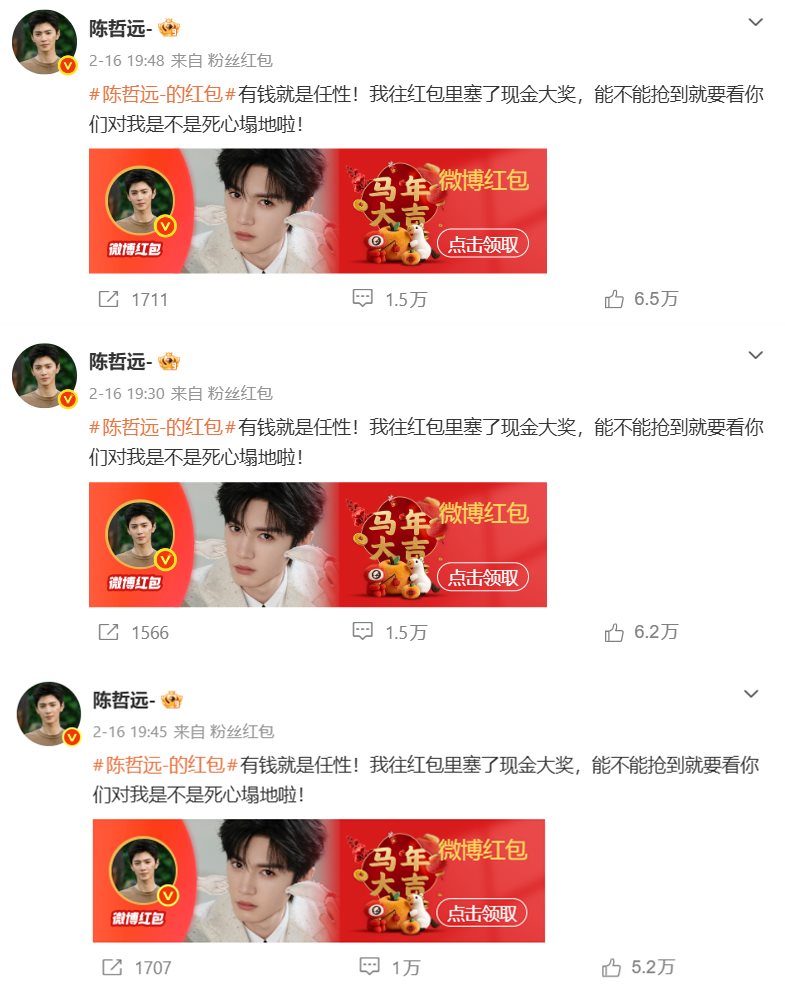
Task: Open comments on the 19:48 post
Action: point(389,299)
